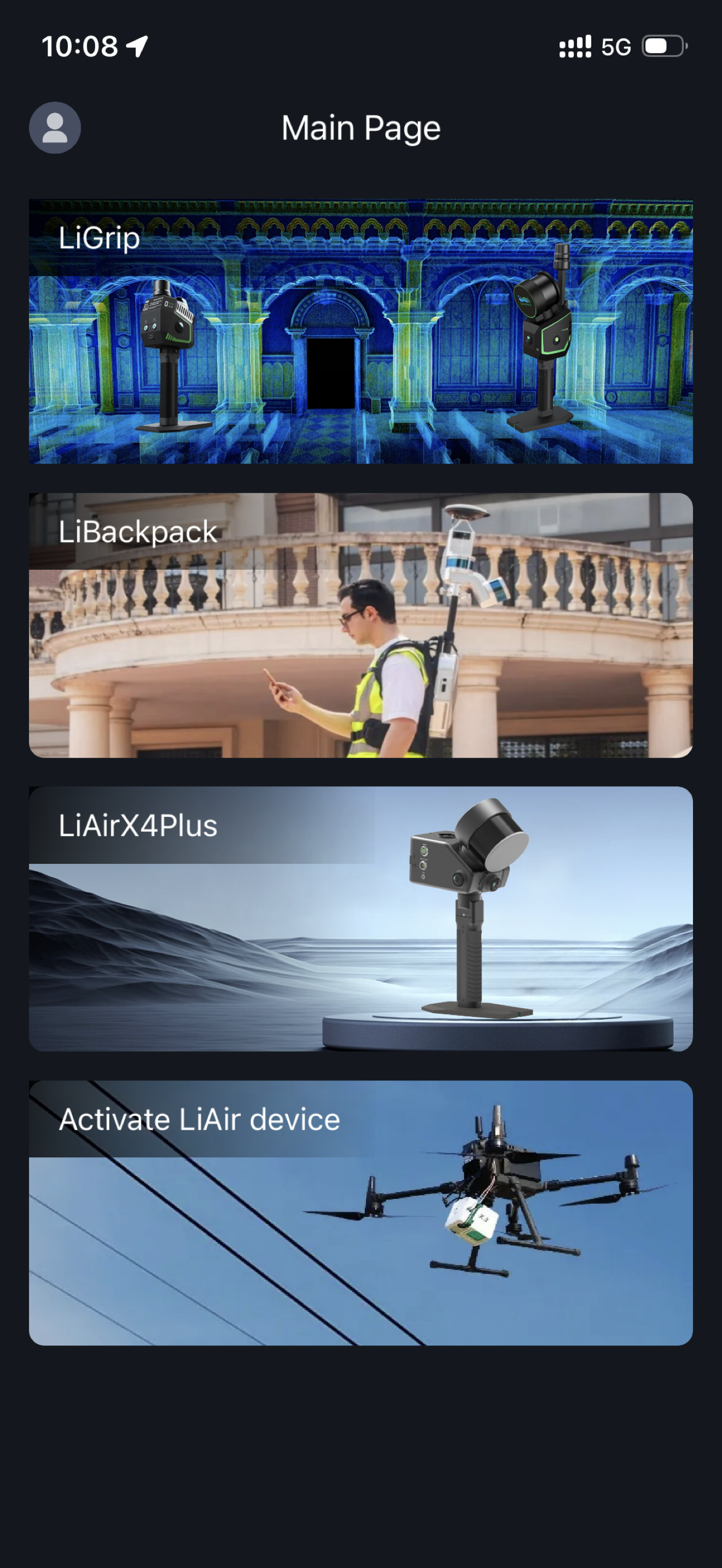Tap the battery indicator in the status bar
Screen dimensions: 722x1568
(x=663, y=46)
